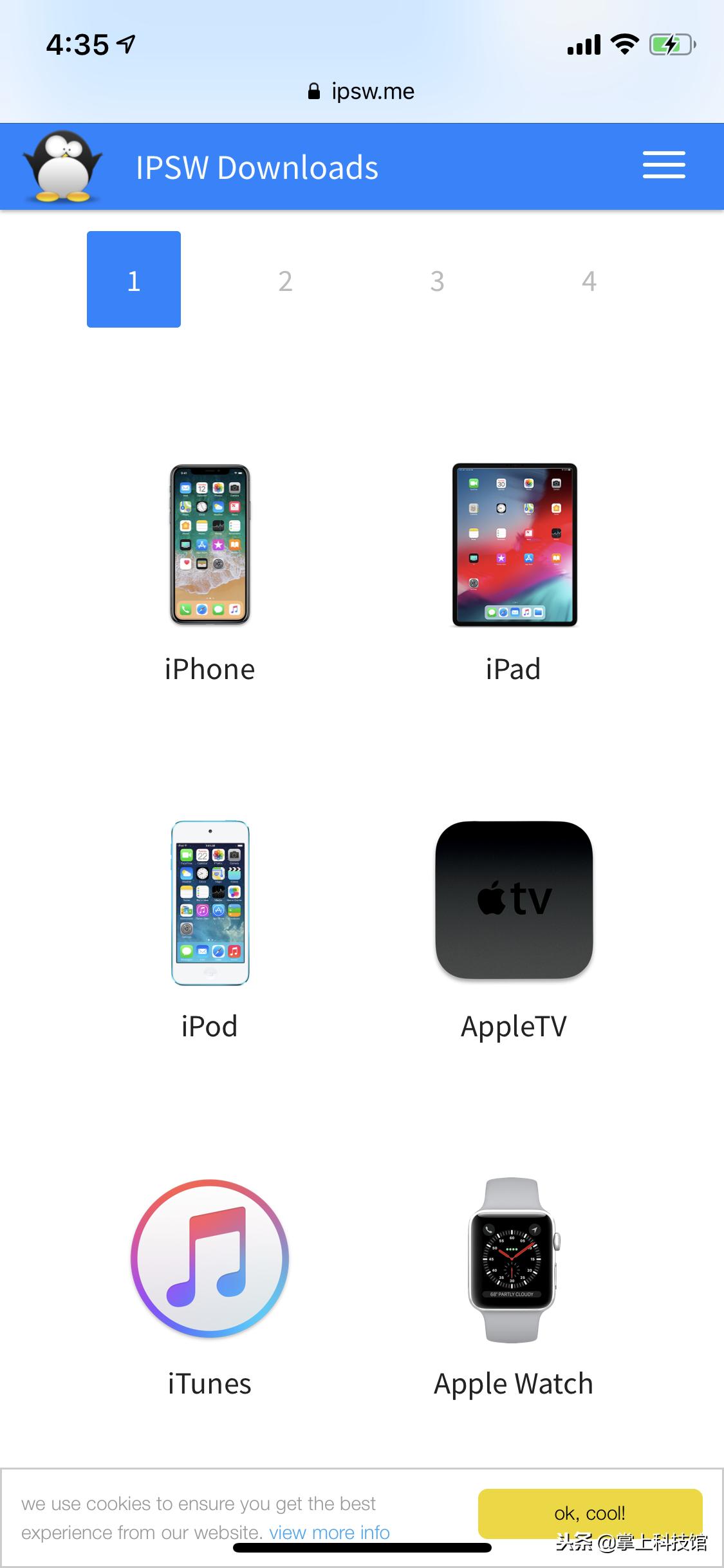Open the view more info link

click(330, 1533)
